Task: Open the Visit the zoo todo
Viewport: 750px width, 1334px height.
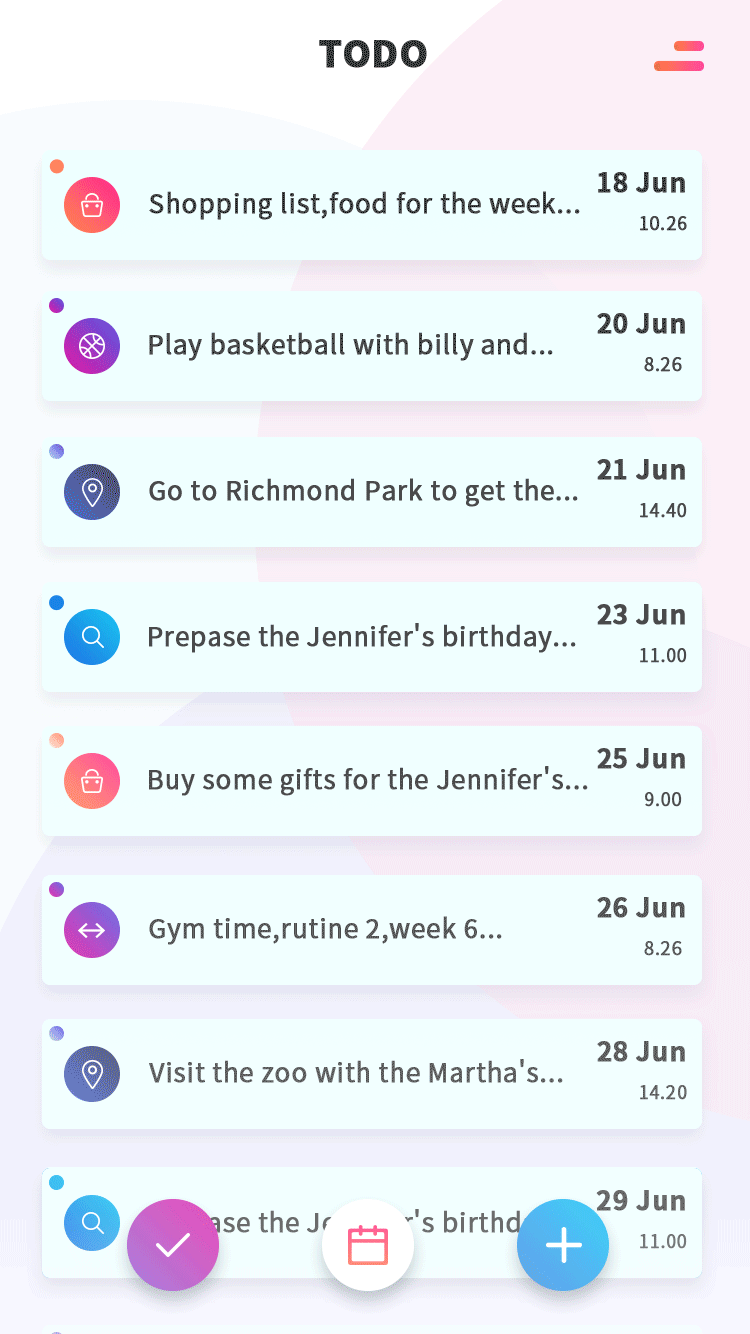Action: (356, 1073)
